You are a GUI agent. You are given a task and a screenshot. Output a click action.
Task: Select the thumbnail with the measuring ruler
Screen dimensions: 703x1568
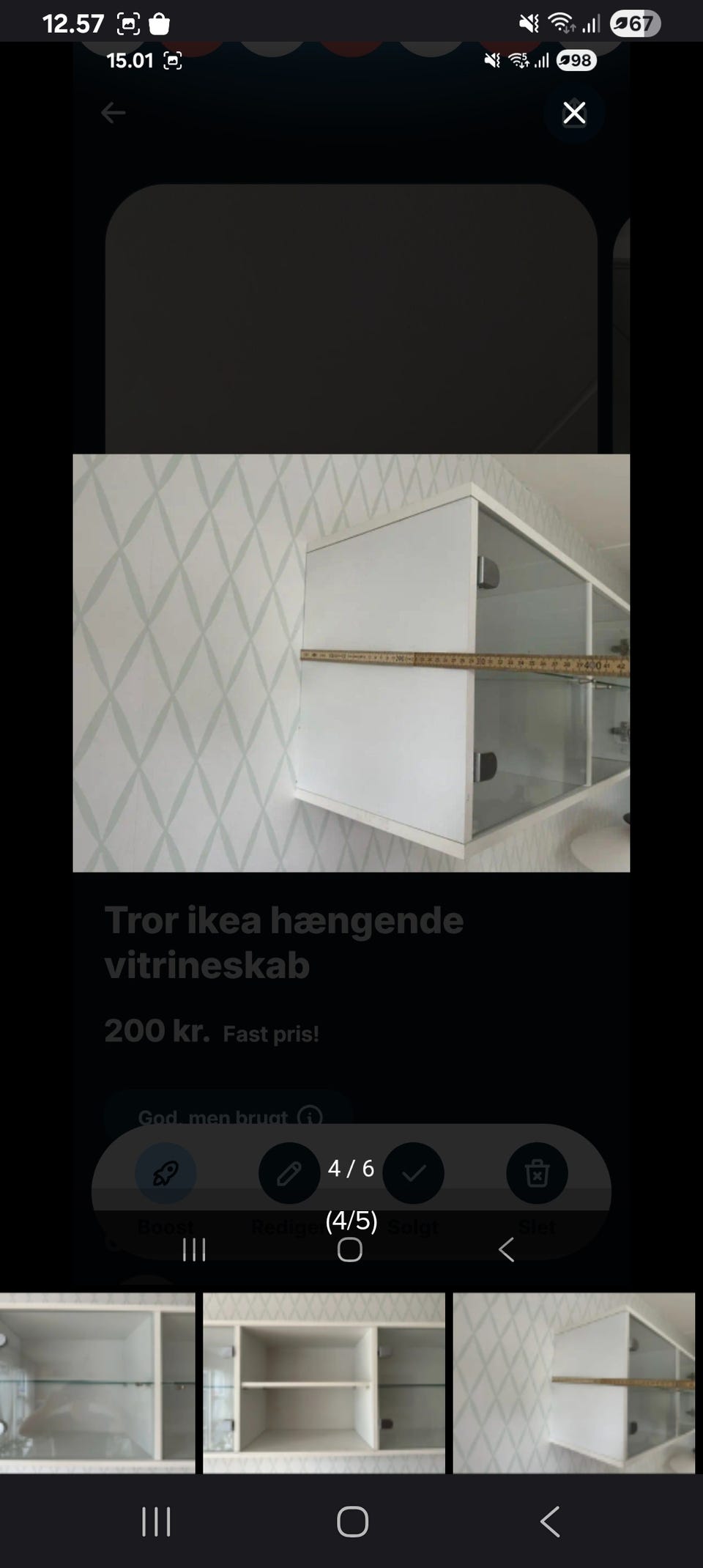[573, 1383]
